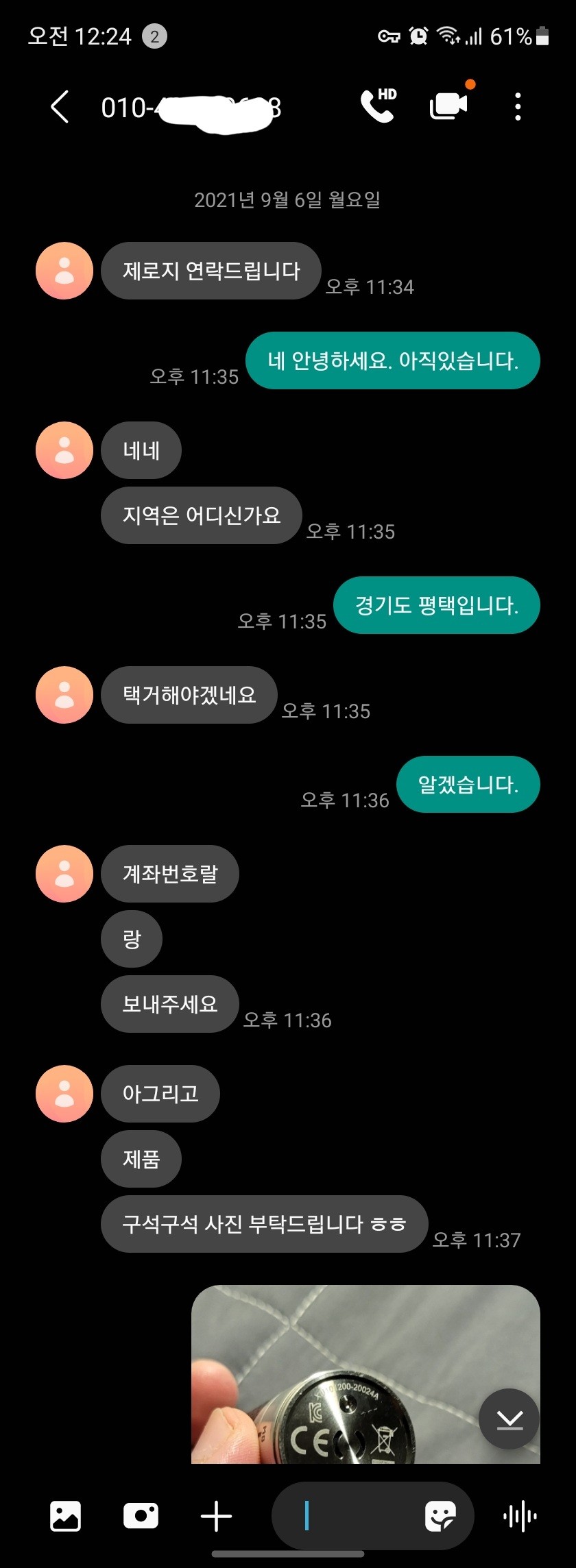Jump to the latest message
This screenshot has height=1568, width=576.
509,1419
